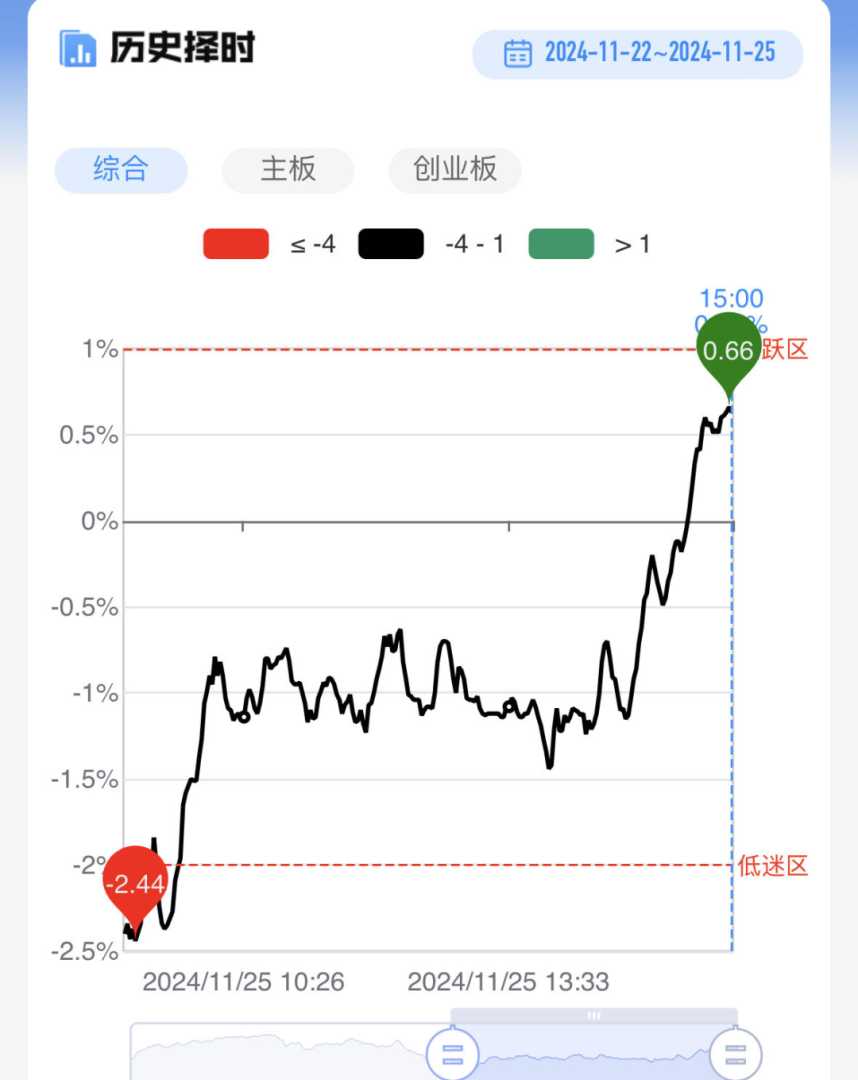The width and height of the screenshot is (858, 1080).
Task: Switch to the 主板 tab
Action: [288, 169]
